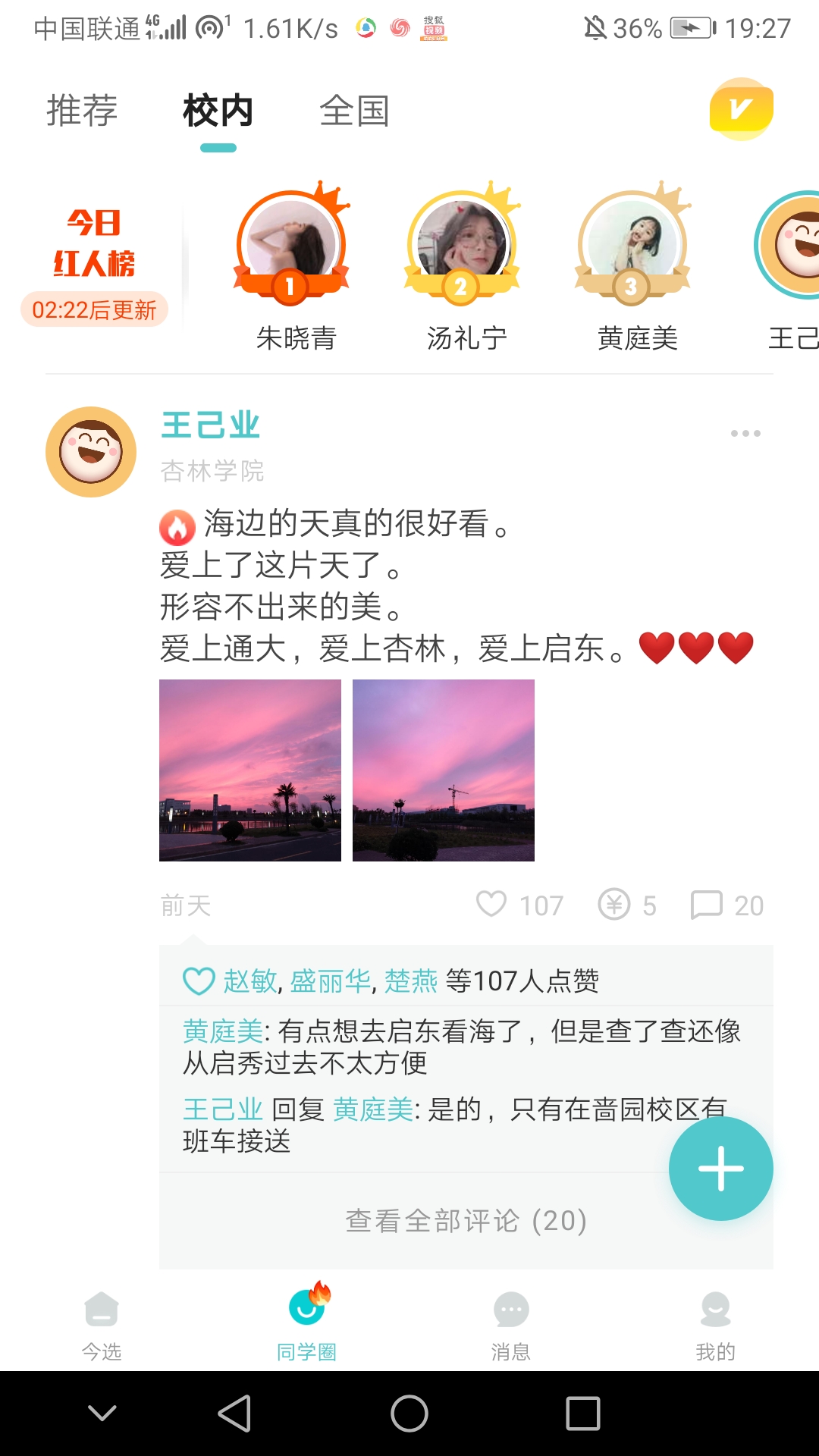Open comments on 王己业's post
Viewport: 819px width, 1456px height.
click(707, 904)
